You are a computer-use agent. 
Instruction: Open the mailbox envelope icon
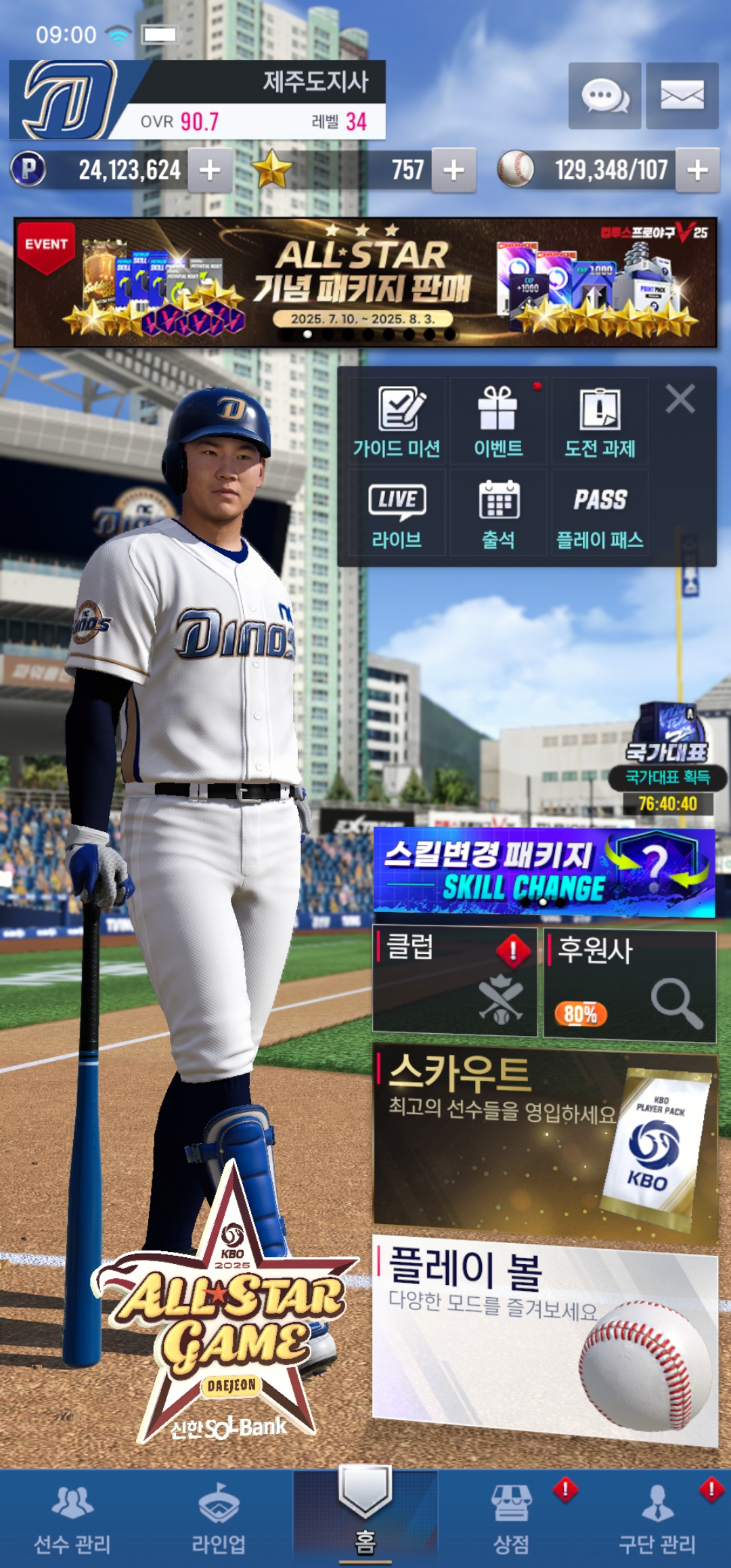tap(682, 95)
